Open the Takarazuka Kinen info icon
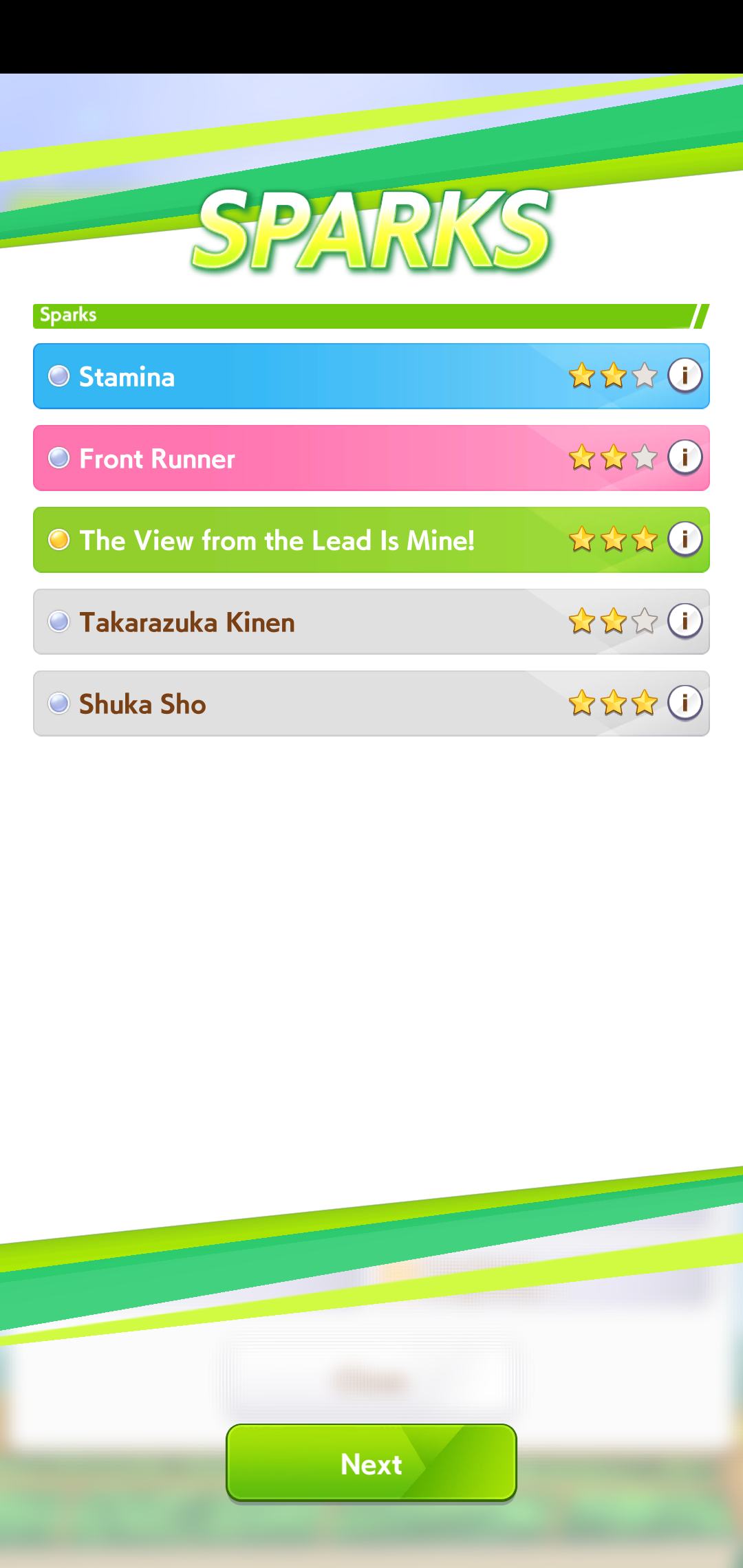The image size is (743, 1568). point(685,621)
